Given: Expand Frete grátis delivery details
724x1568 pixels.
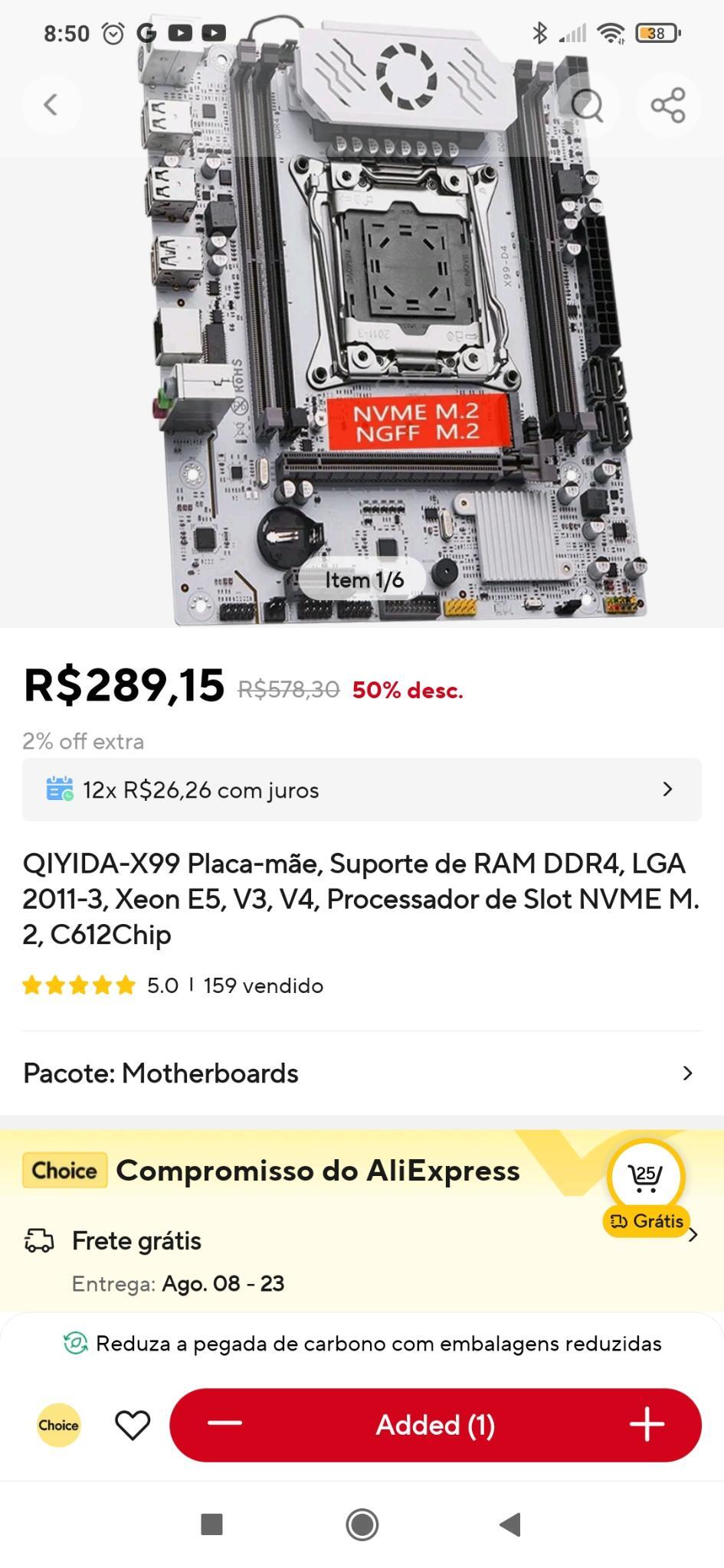Looking at the screenshot, I should (x=362, y=1260).
